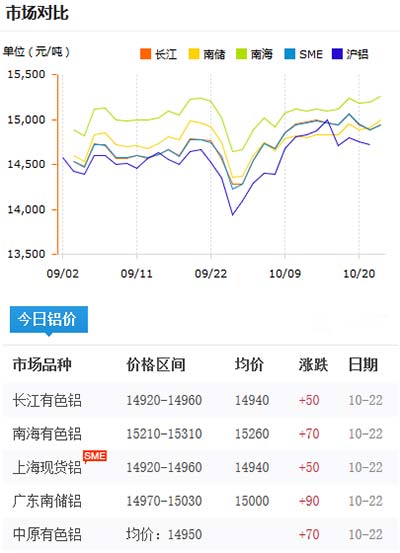Viewport: 400px width, 553px height.
Task: Toggle the 南海 series in the chart legend
Action: (x=254, y=54)
